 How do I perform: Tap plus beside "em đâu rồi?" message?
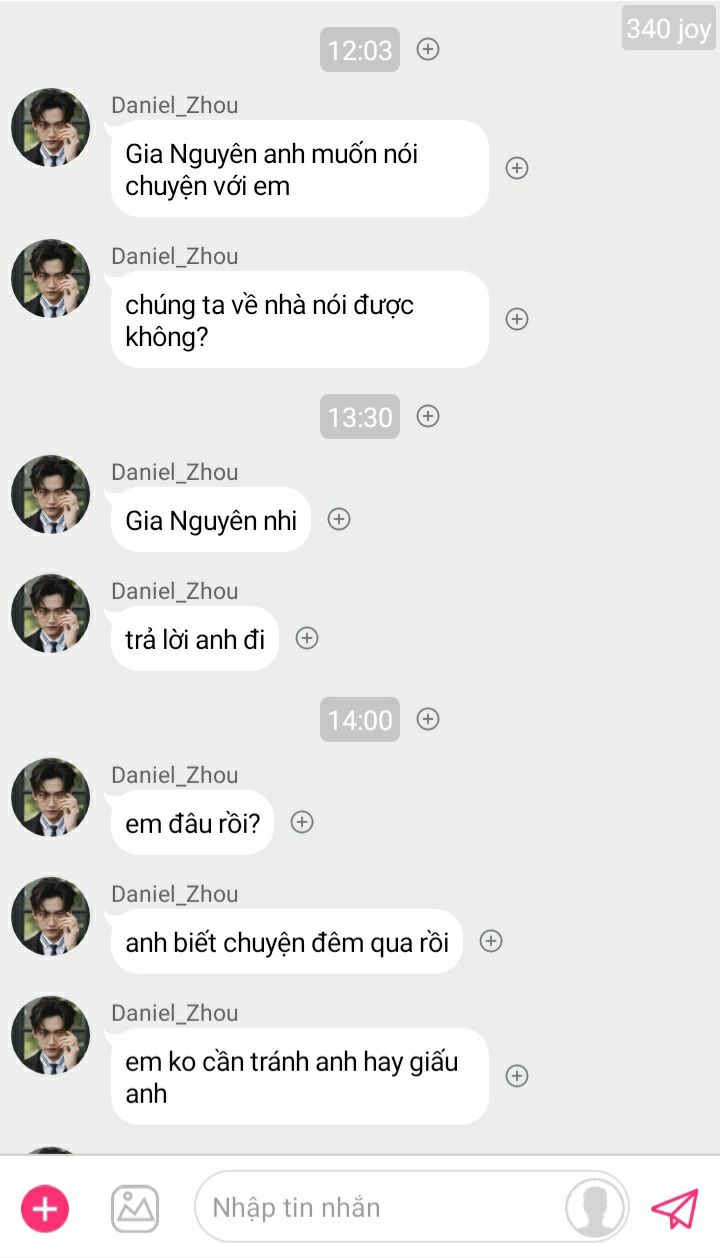click(302, 822)
